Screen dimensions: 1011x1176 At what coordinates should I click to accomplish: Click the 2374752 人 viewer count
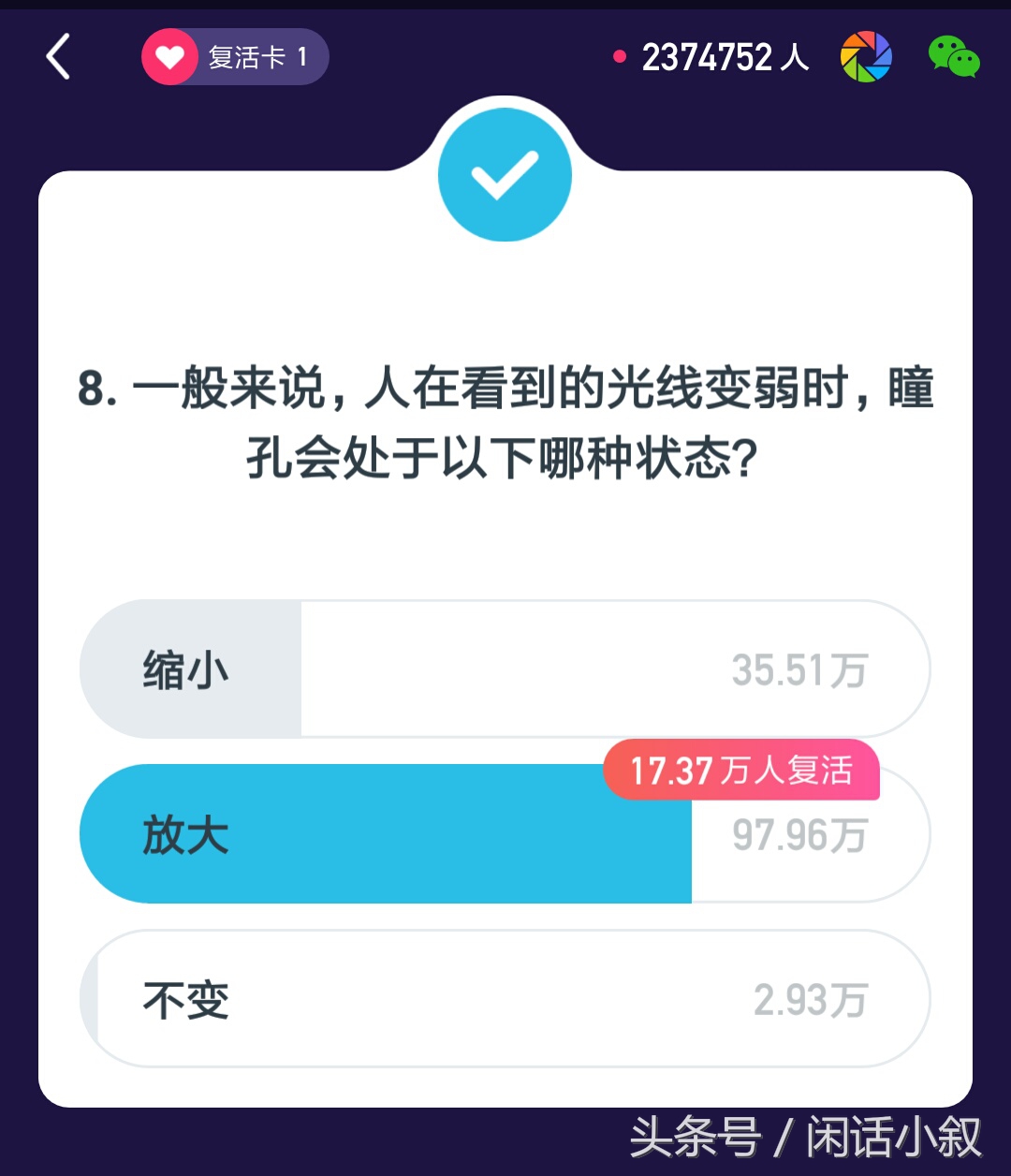(725, 57)
